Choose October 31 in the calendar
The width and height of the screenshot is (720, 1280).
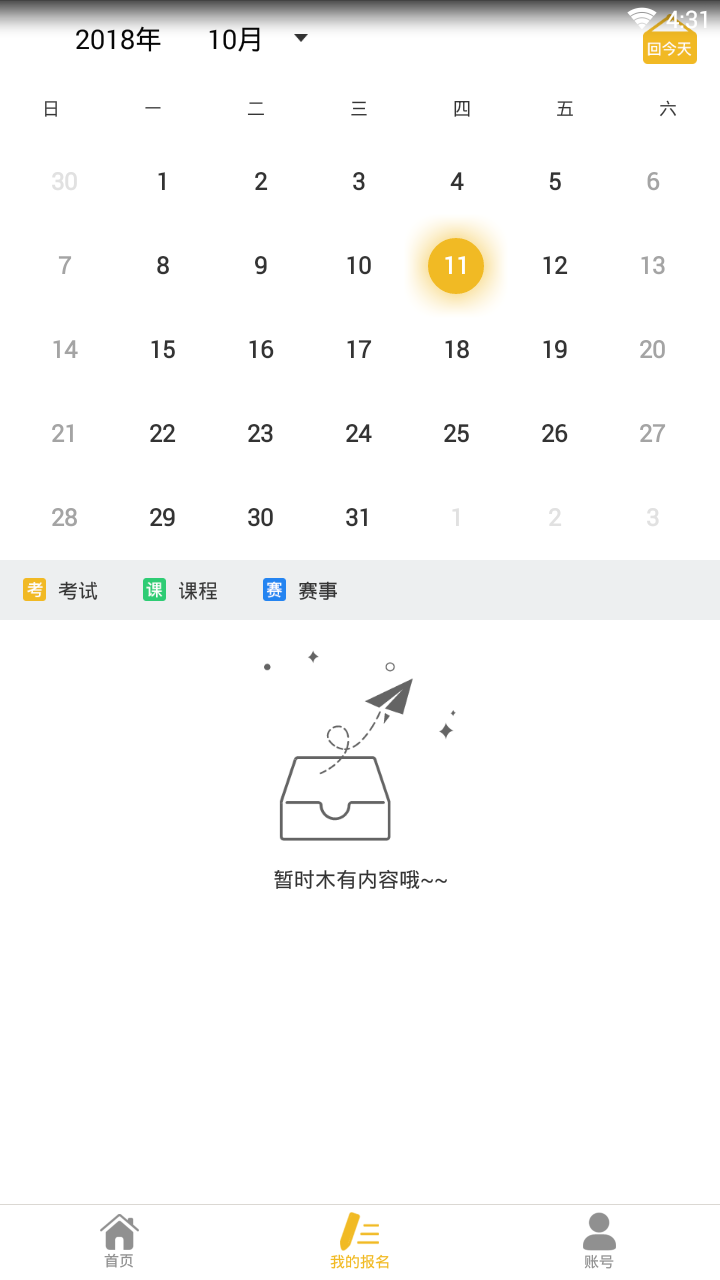[358, 518]
